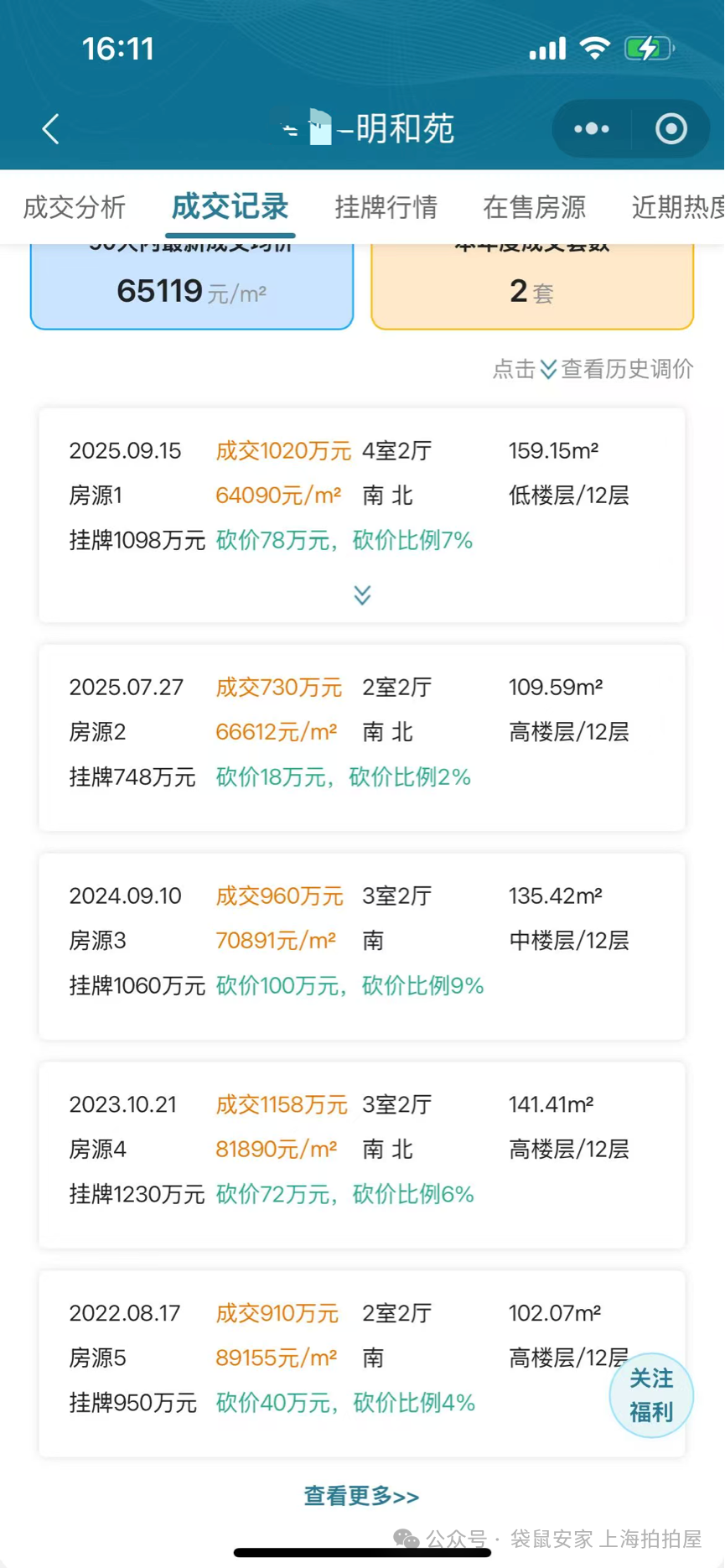This screenshot has height=1568, width=725.
Task: View the 房源2 deal from 2025.07.27
Action: point(362,733)
